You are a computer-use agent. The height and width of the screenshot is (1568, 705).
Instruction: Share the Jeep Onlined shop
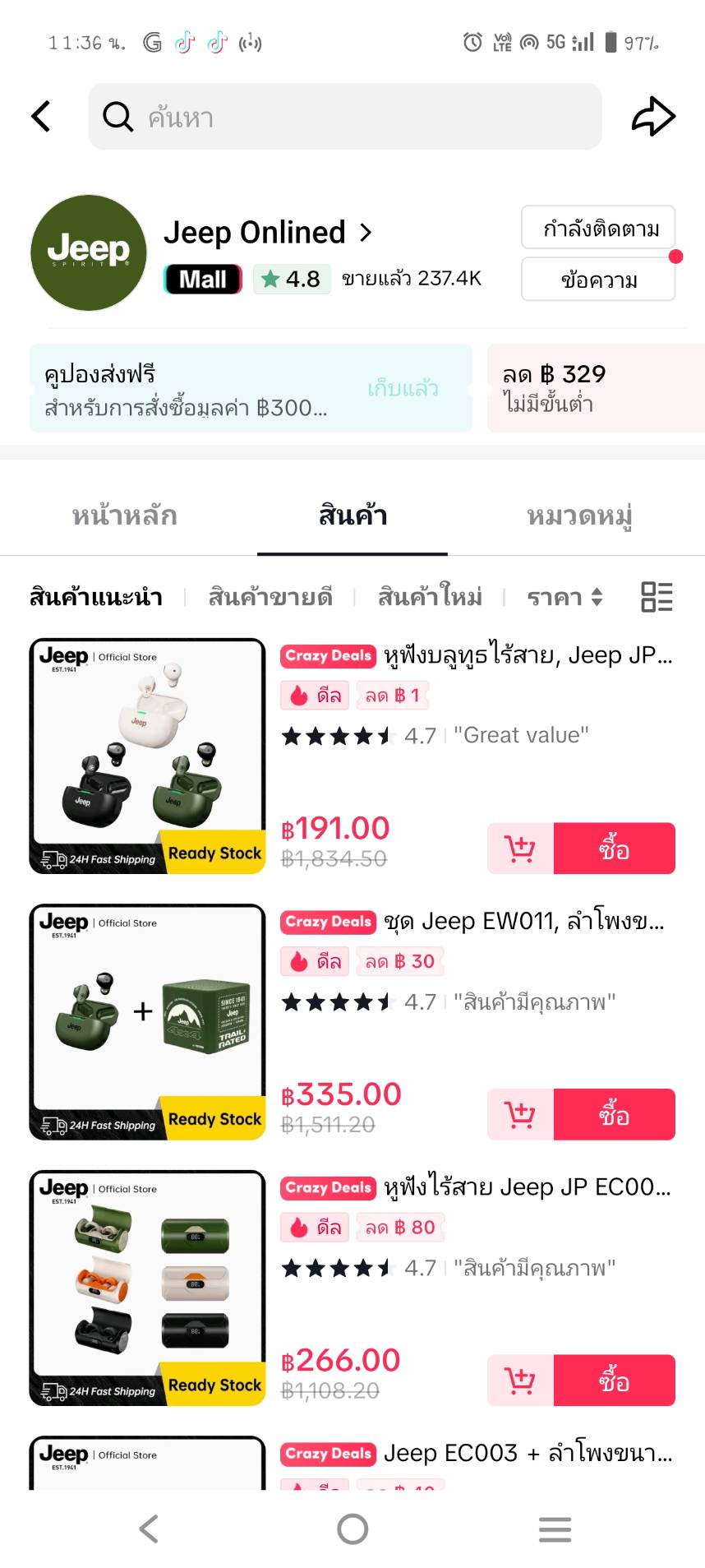(653, 116)
